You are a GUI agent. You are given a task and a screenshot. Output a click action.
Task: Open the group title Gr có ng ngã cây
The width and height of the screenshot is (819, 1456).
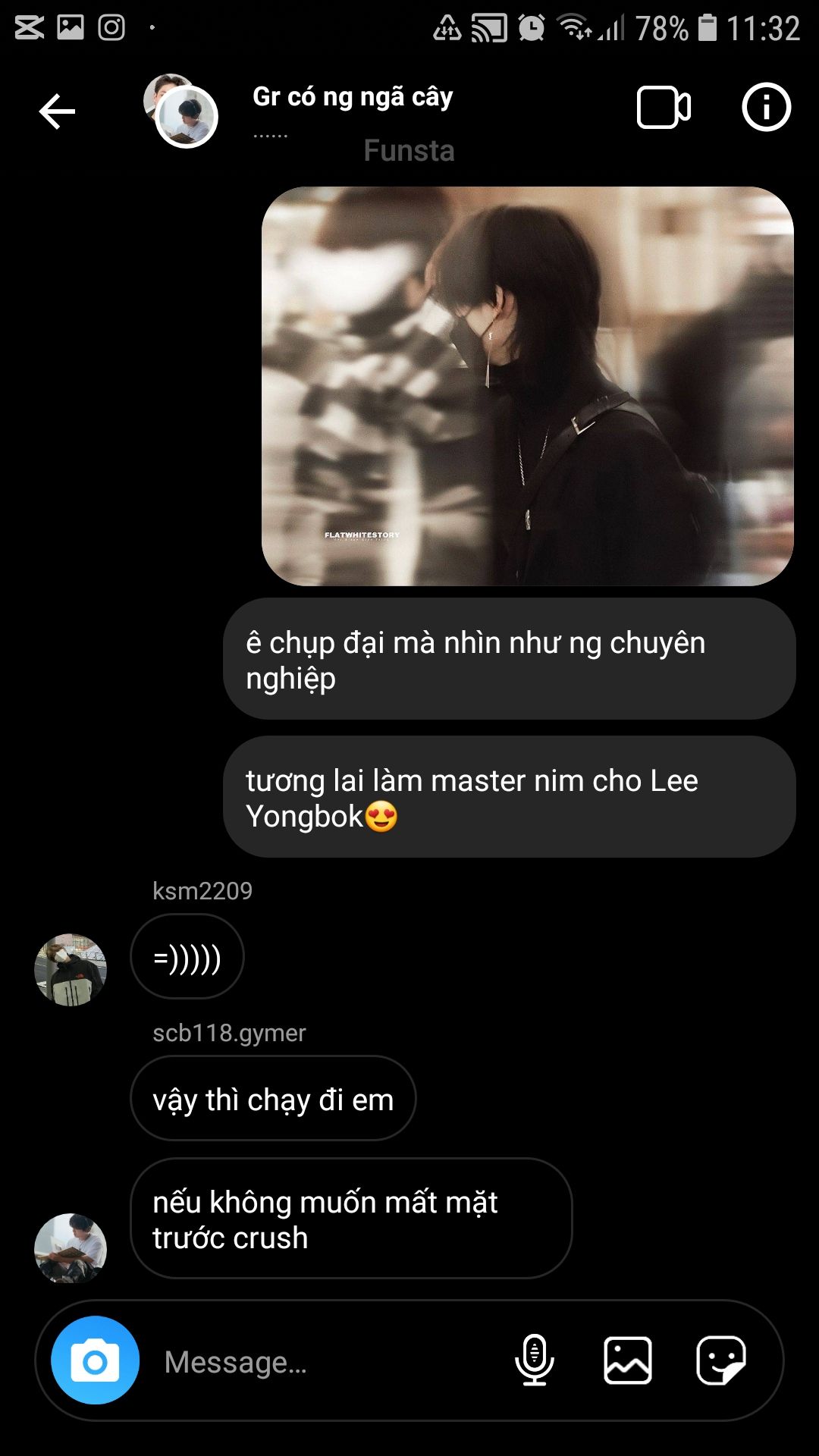pos(353,97)
